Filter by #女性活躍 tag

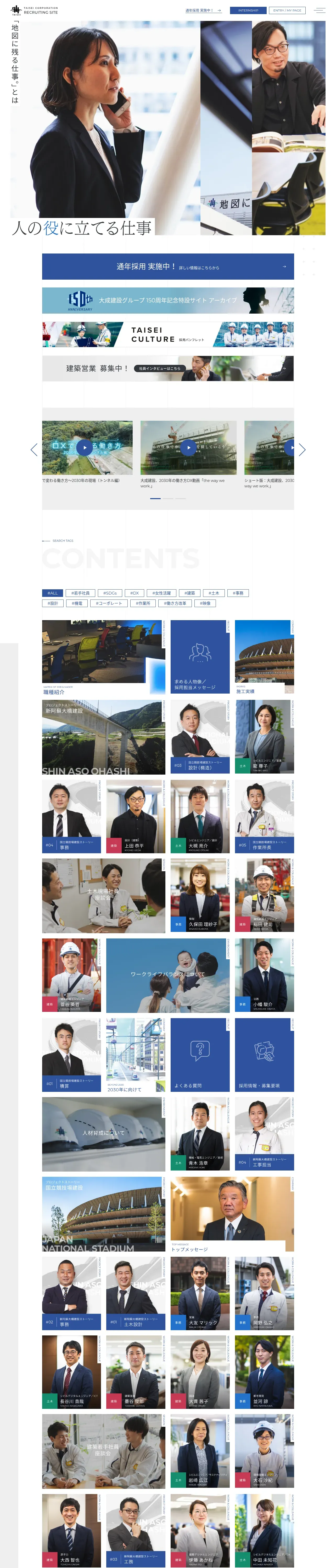coord(162,593)
